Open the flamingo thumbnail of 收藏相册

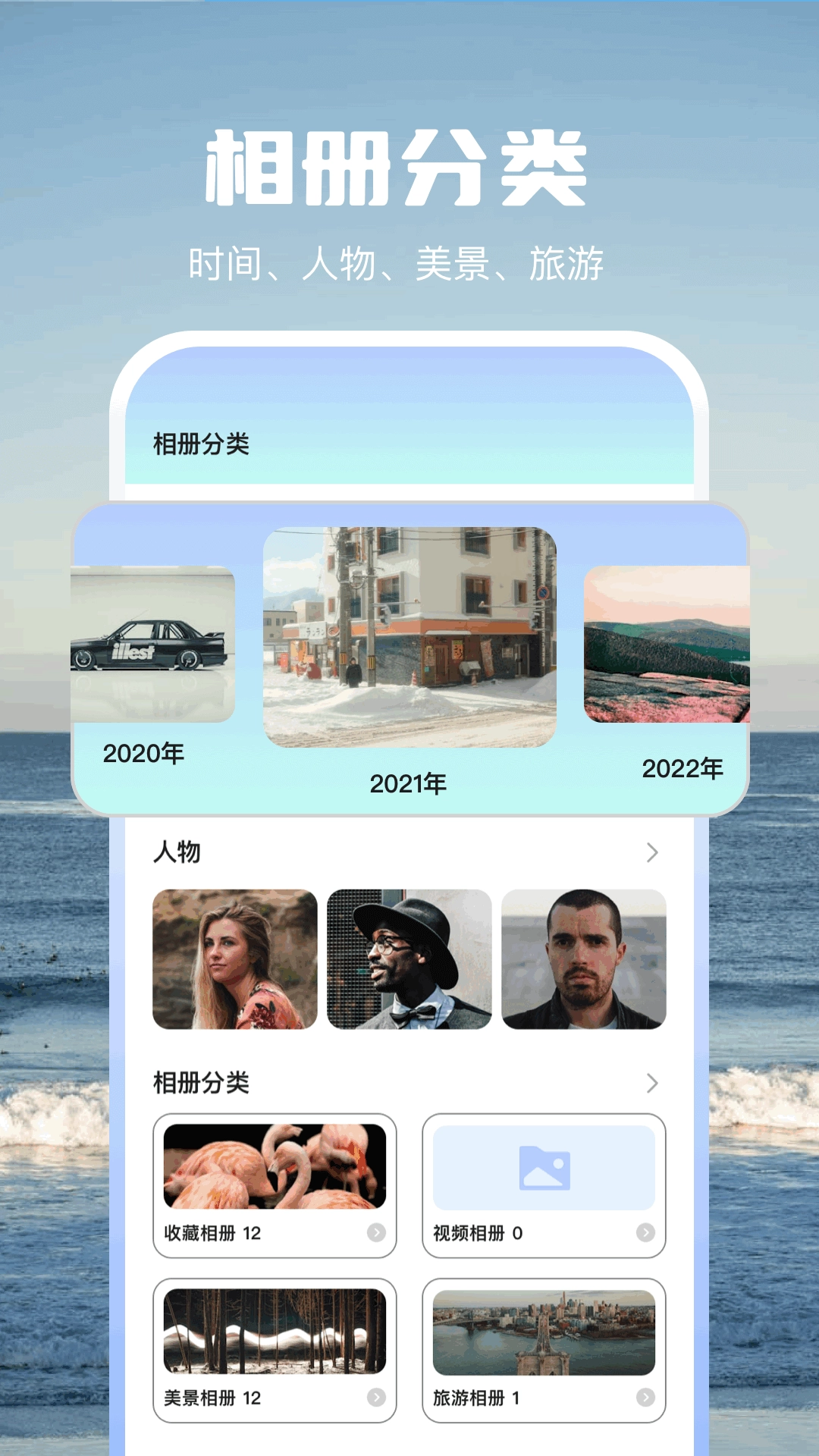(x=275, y=1166)
